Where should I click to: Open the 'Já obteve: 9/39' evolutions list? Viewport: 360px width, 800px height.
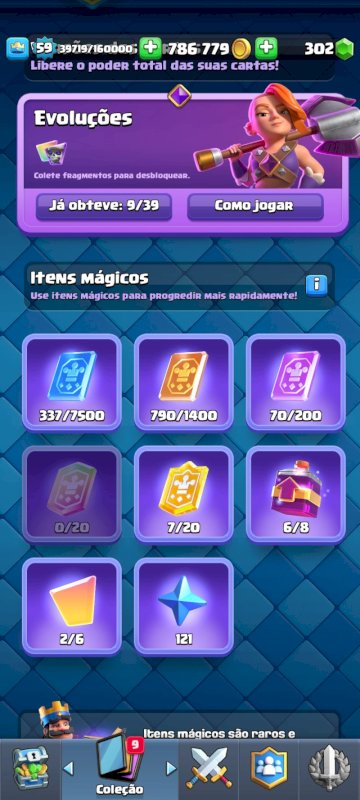click(104, 206)
